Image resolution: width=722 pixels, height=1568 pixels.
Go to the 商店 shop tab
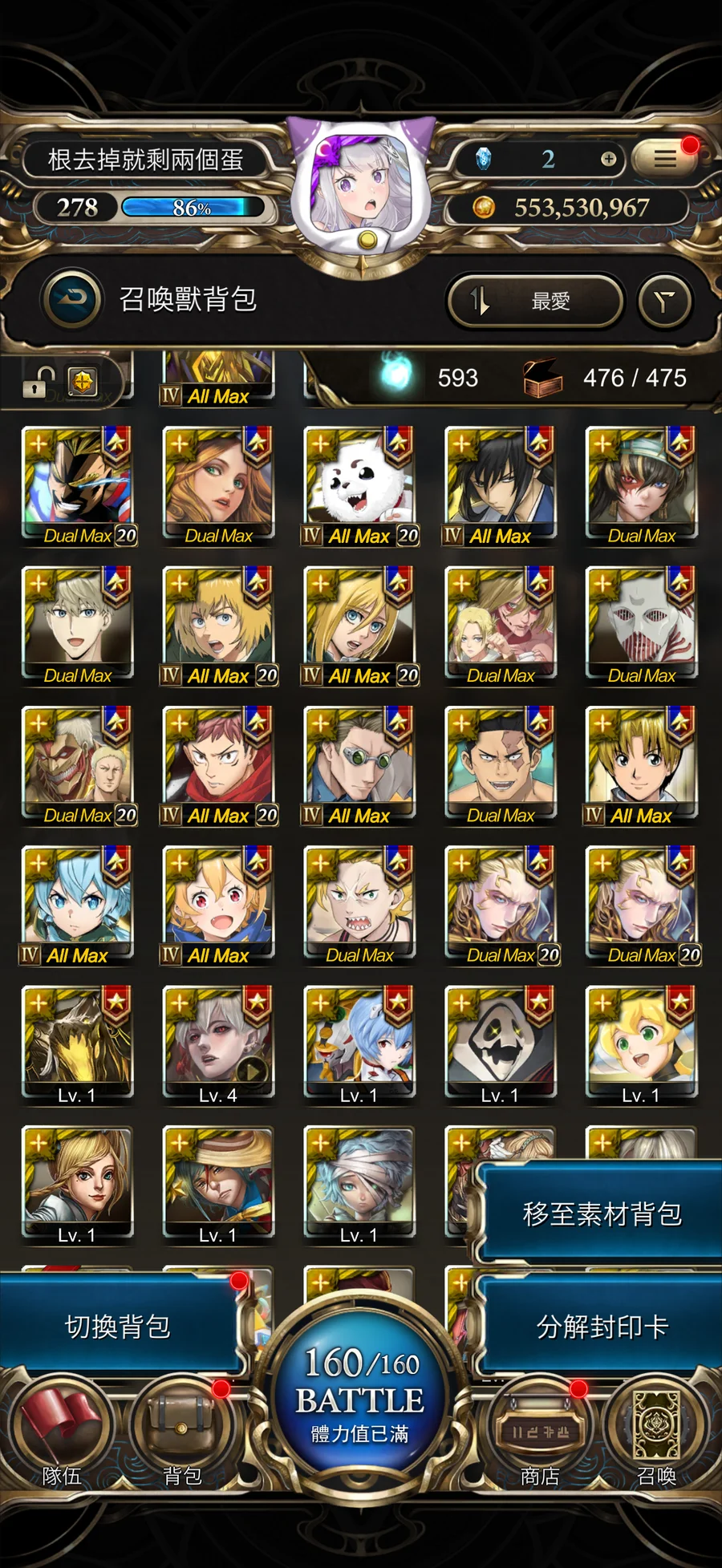[x=540, y=1431]
